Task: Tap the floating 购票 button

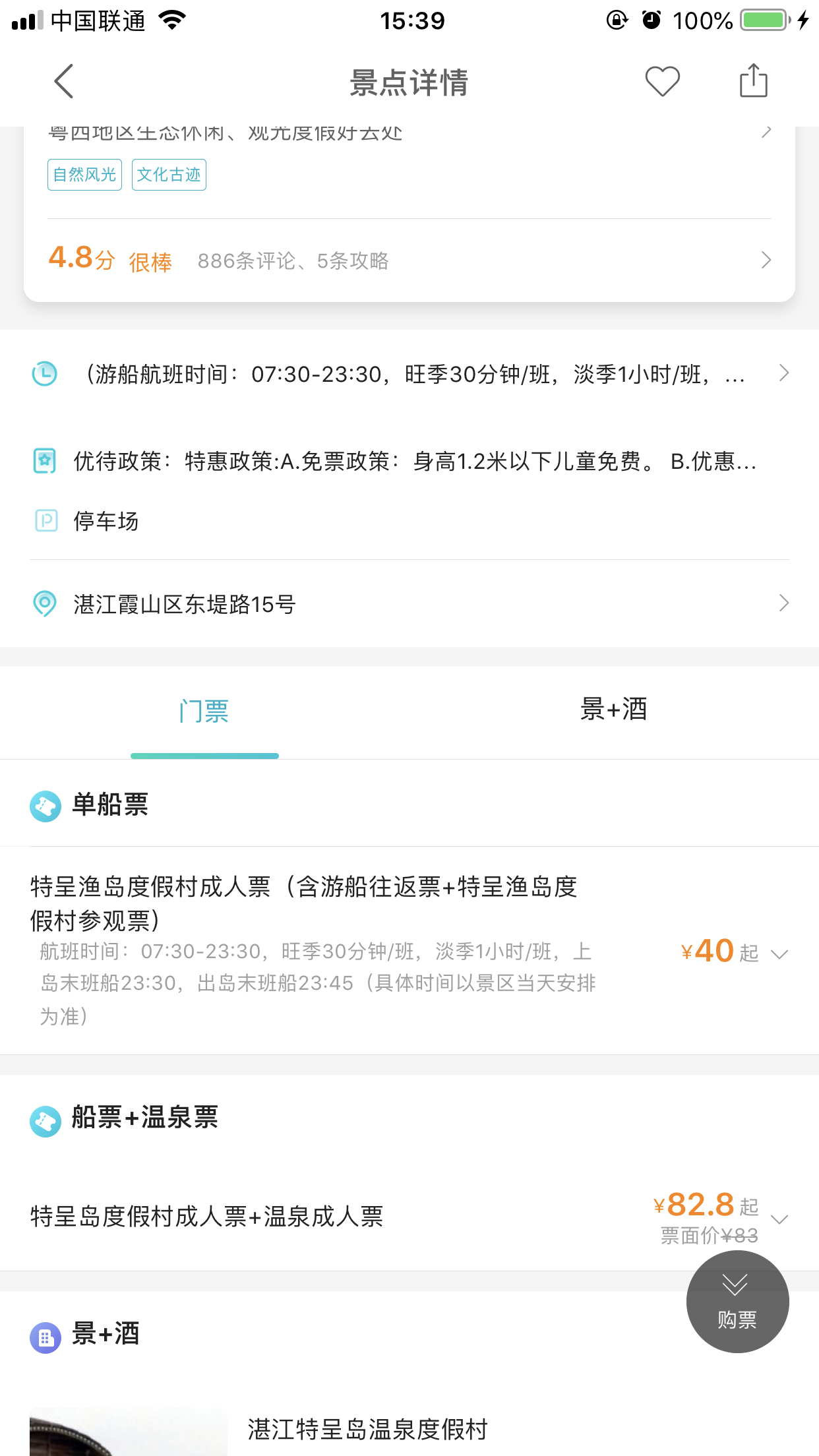Action: point(737,1302)
